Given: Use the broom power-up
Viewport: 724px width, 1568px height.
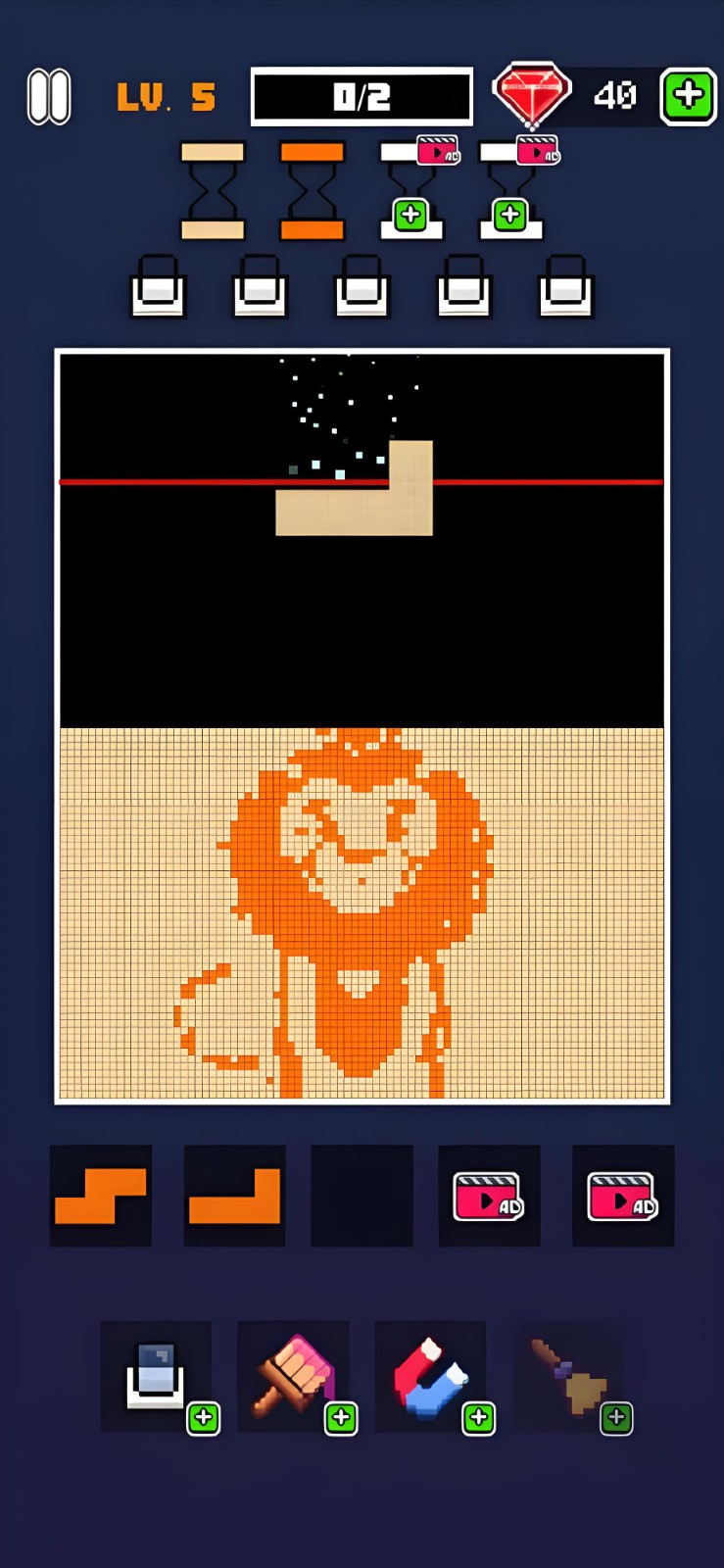Looking at the screenshot, I should click(569, 1376).
